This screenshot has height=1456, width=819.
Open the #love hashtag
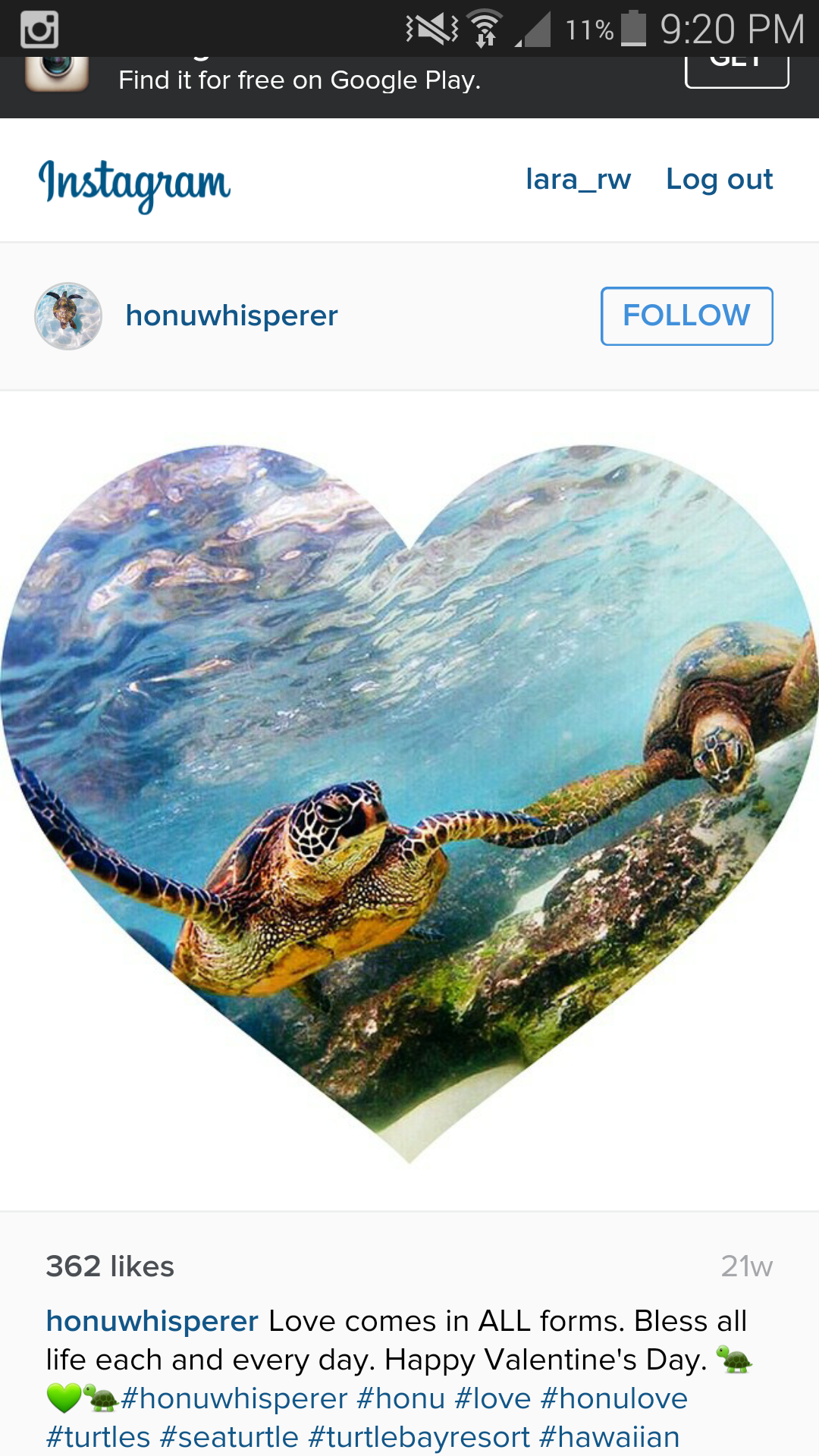(x=492, y=1398)
